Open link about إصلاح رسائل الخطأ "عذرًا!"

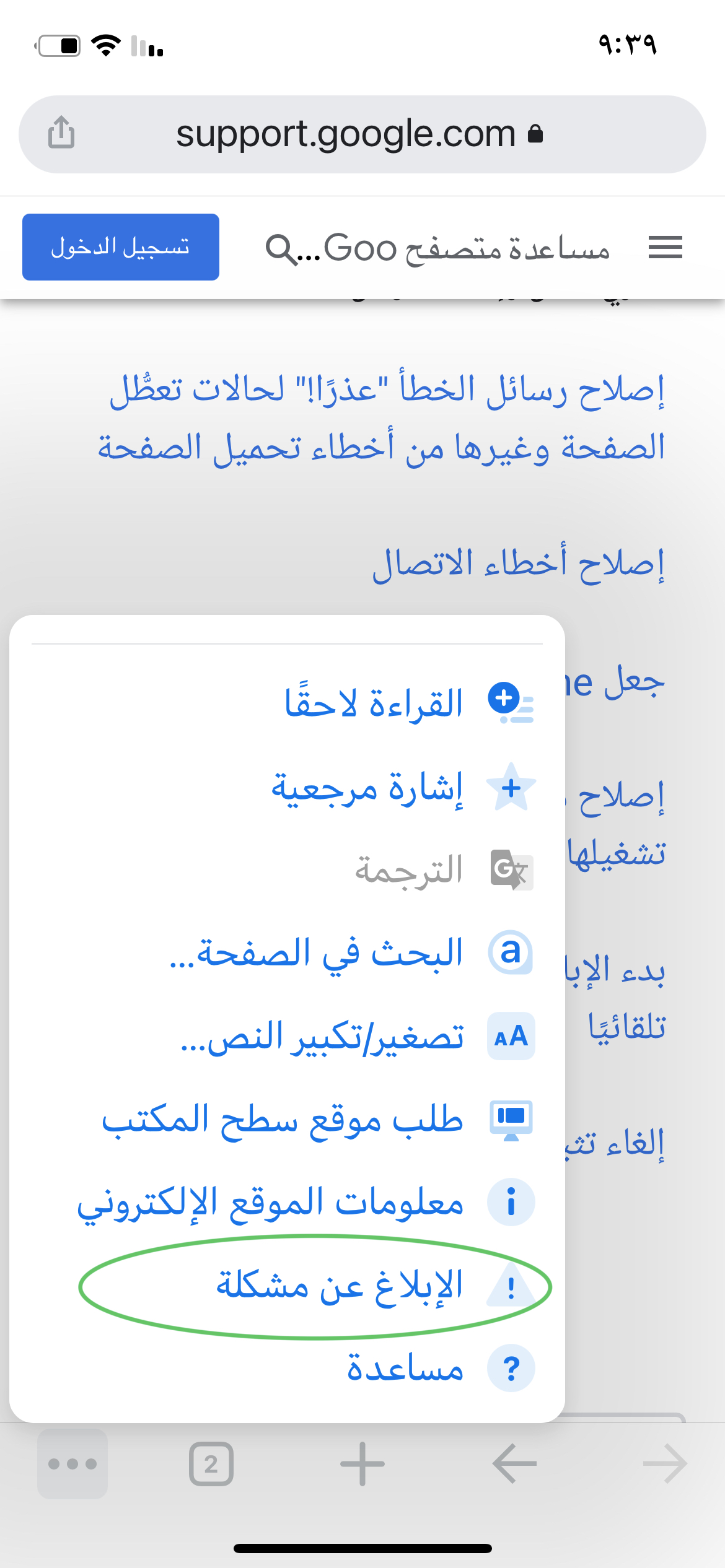[x=382, y=419]
